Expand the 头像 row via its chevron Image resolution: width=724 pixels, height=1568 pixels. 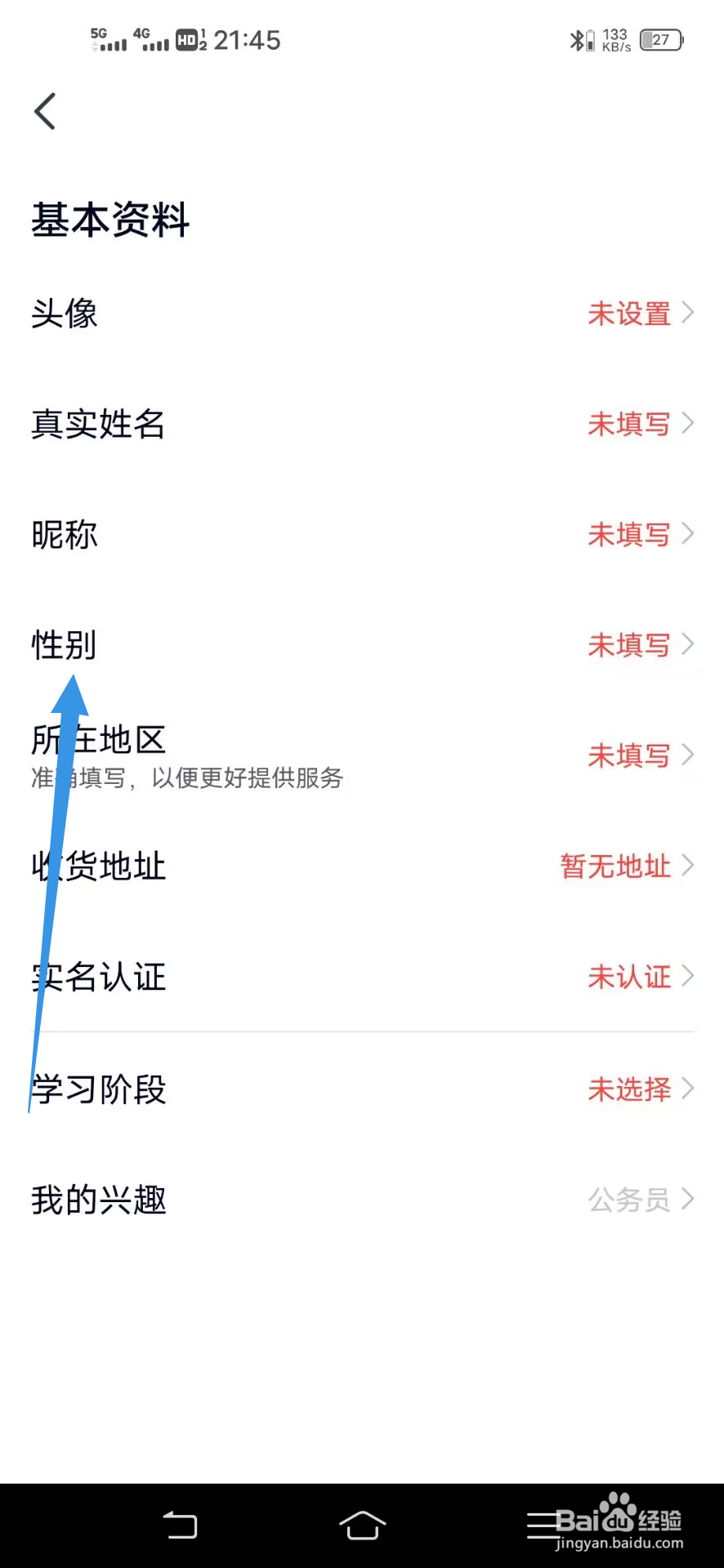pos(689,314)
